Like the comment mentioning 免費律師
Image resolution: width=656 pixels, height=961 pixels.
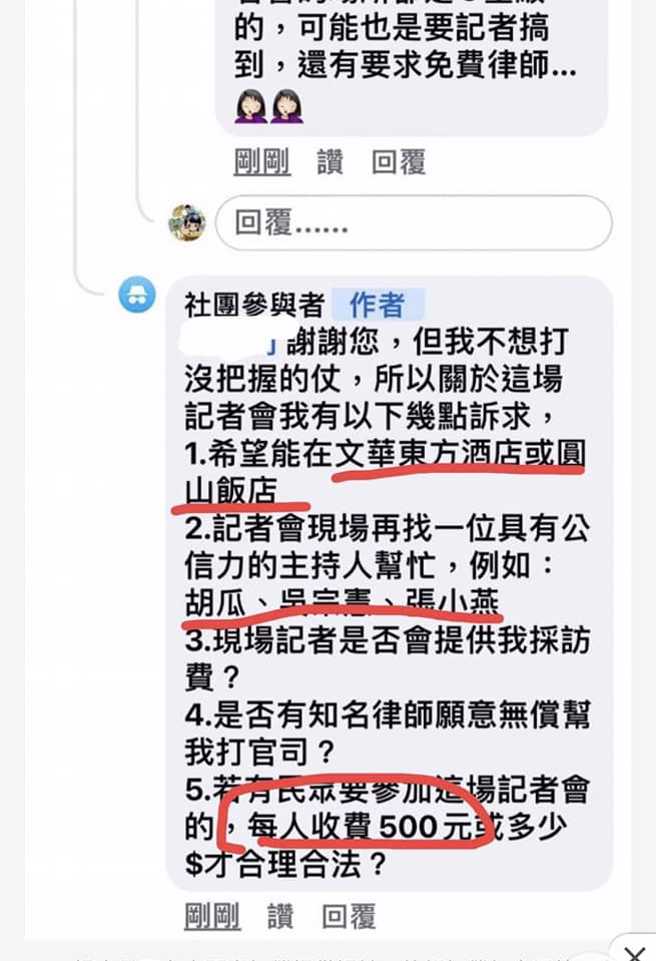330,162
